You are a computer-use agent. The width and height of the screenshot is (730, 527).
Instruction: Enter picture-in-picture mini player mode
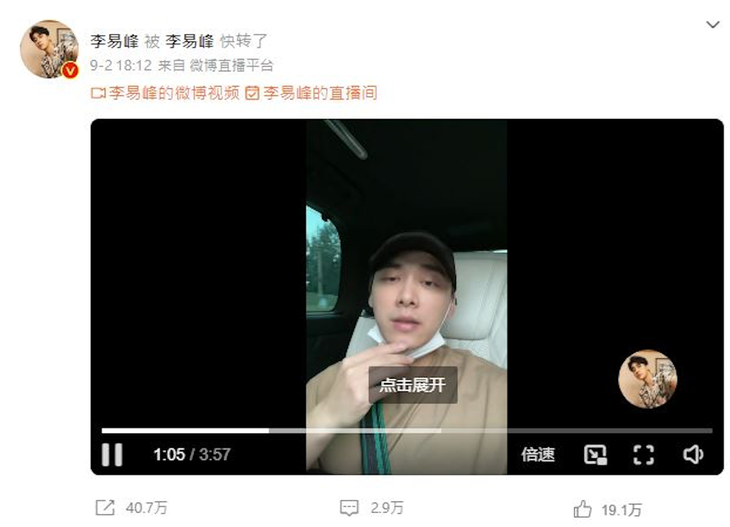[595, 455]
